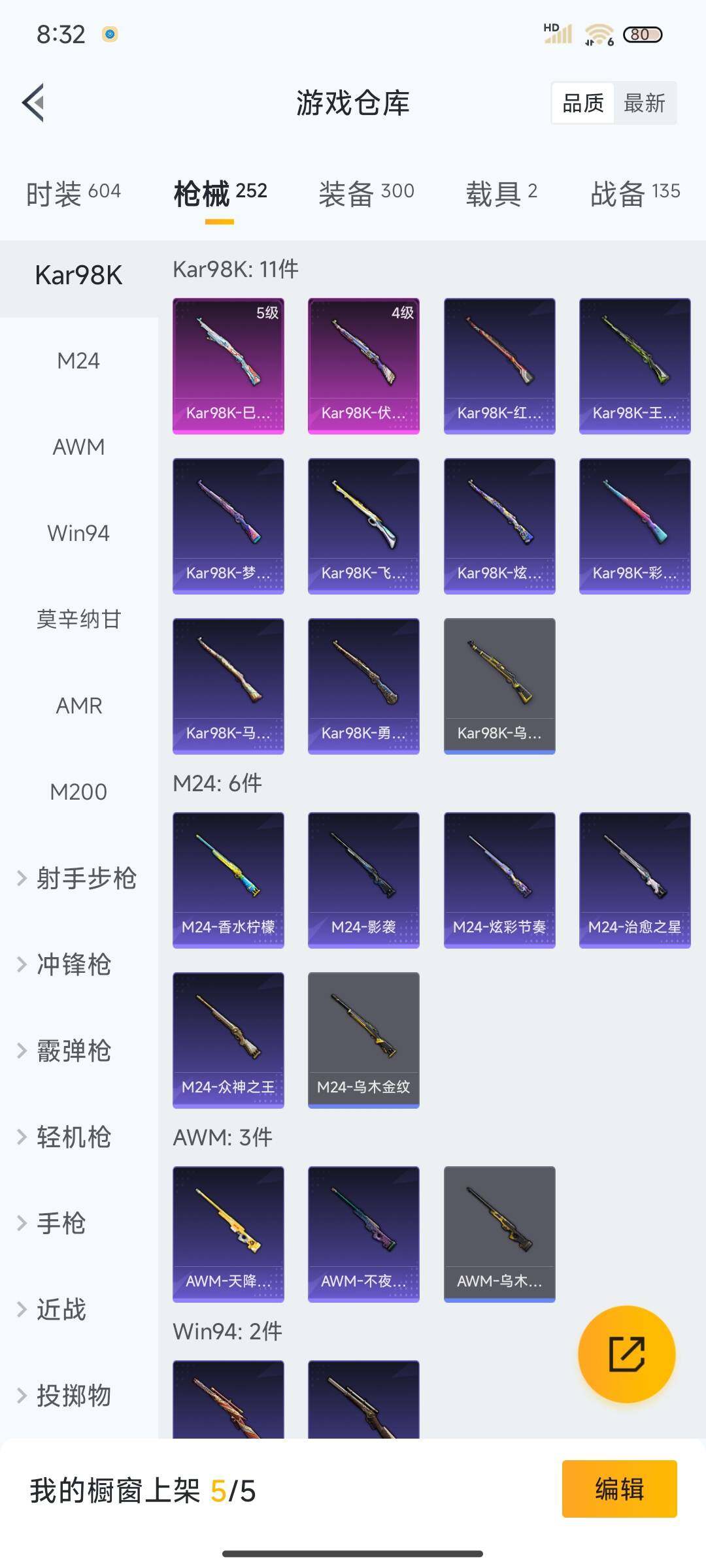This screenshot has height=1568, width=706.
Task: Select 莫辛纳甘 in the sidebar
Action: point(78,619)
